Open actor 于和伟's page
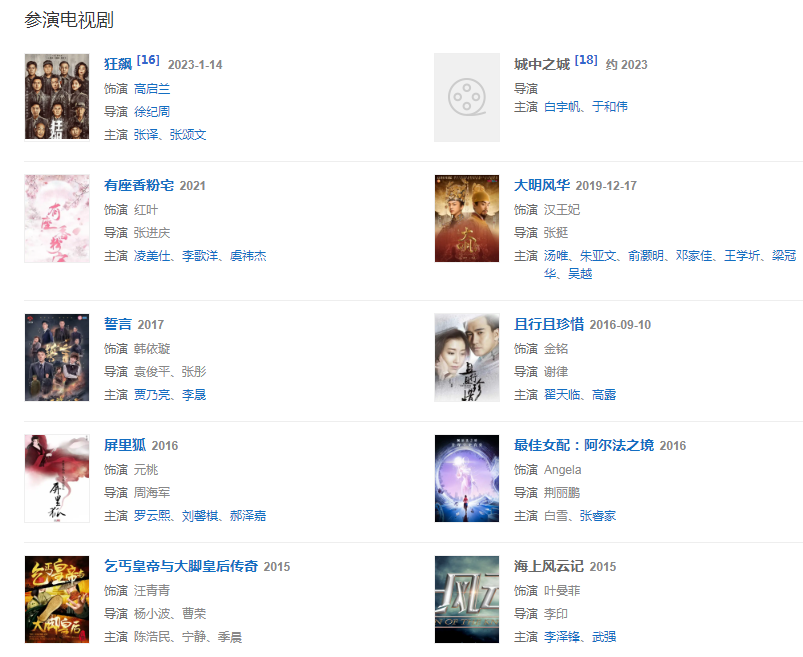Image resolution: width=803 pixels, height=657 pixels. (610, 106)
